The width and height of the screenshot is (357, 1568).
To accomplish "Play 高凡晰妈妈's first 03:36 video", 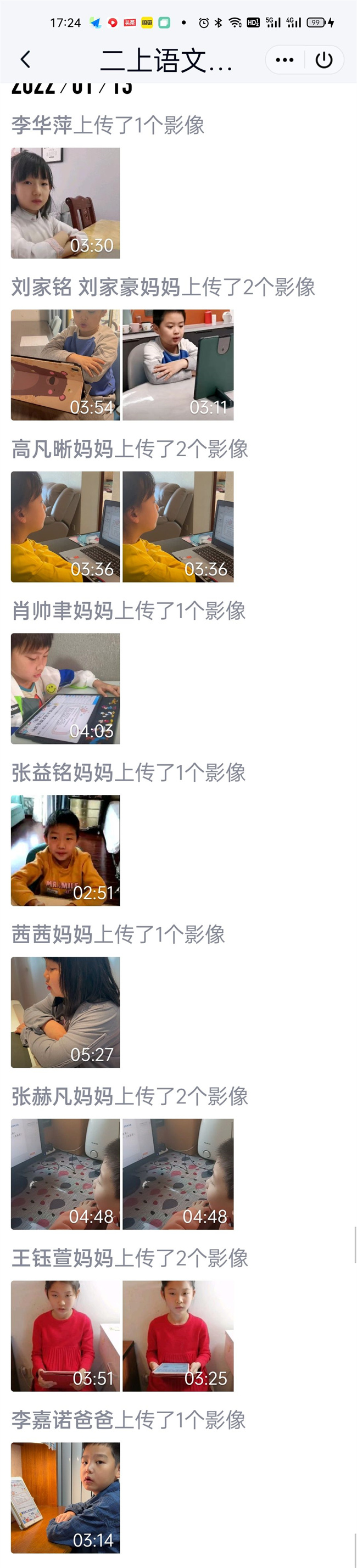I will 65,527.
